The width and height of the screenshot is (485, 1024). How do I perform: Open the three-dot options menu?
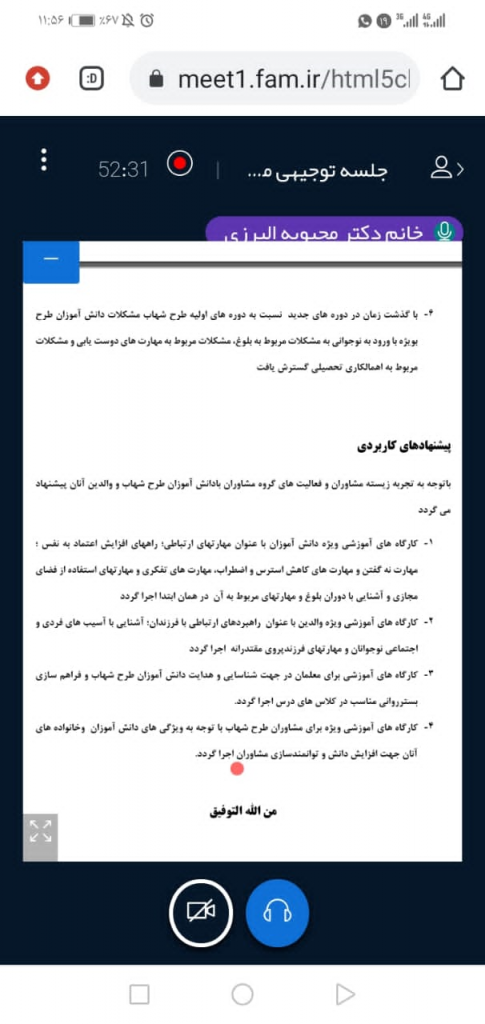44,159
